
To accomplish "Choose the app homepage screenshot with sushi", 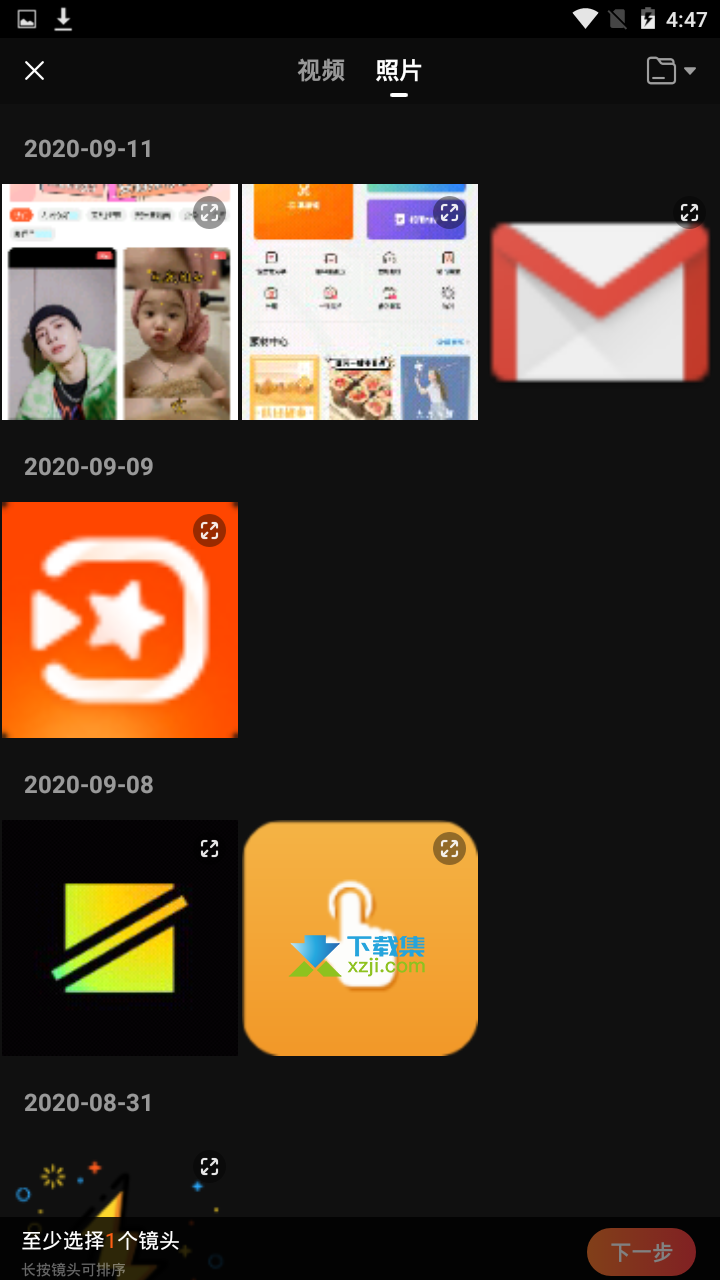I will (x=360, y=302).
